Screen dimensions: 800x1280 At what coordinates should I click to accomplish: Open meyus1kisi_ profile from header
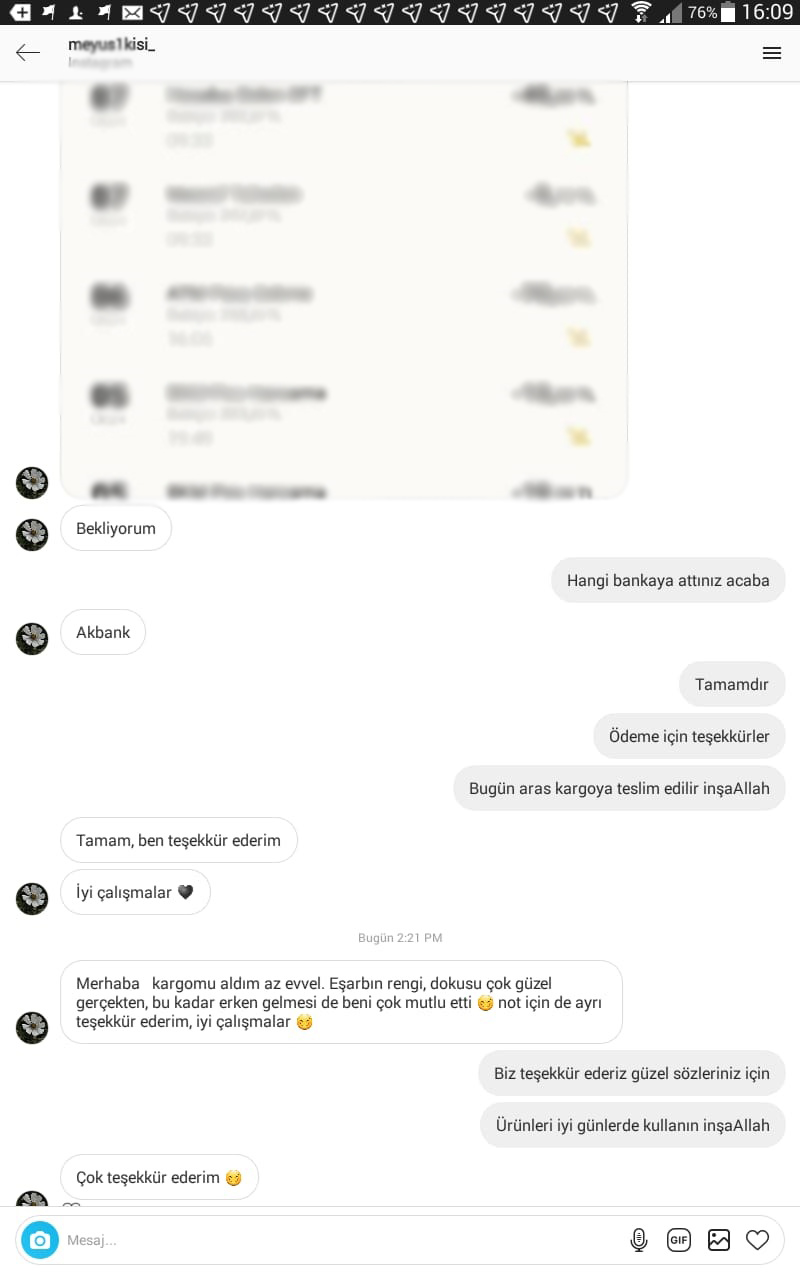tap(111, 45)
